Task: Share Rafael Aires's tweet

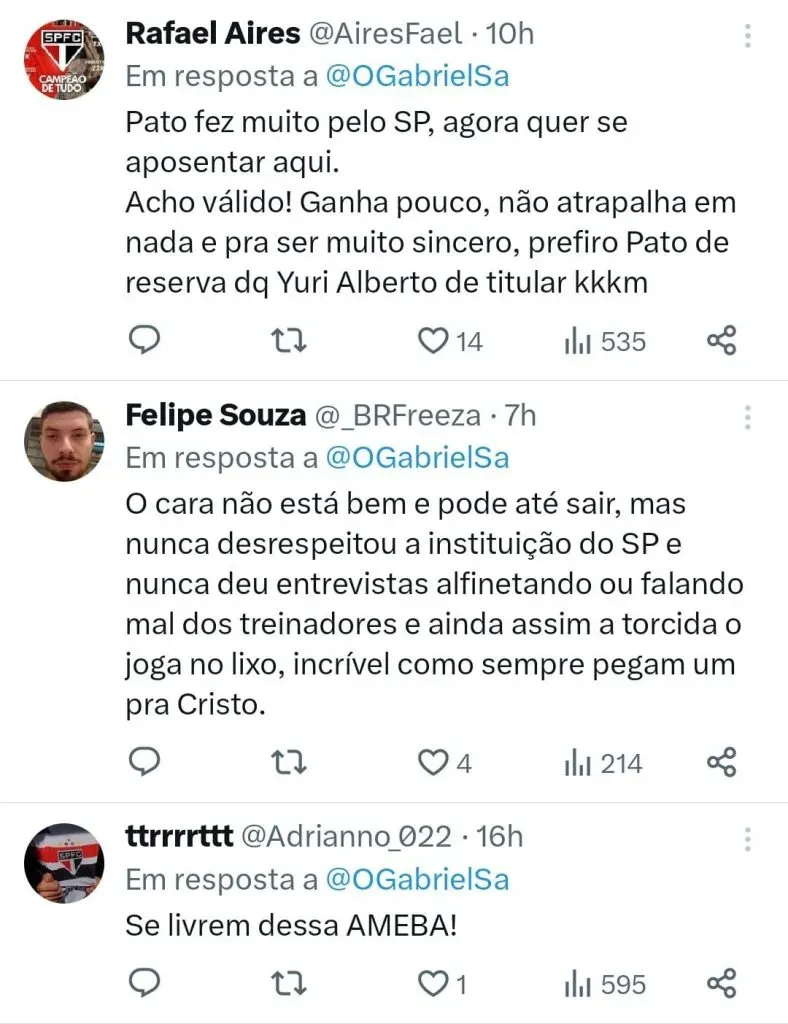Action: click(722, 341)
